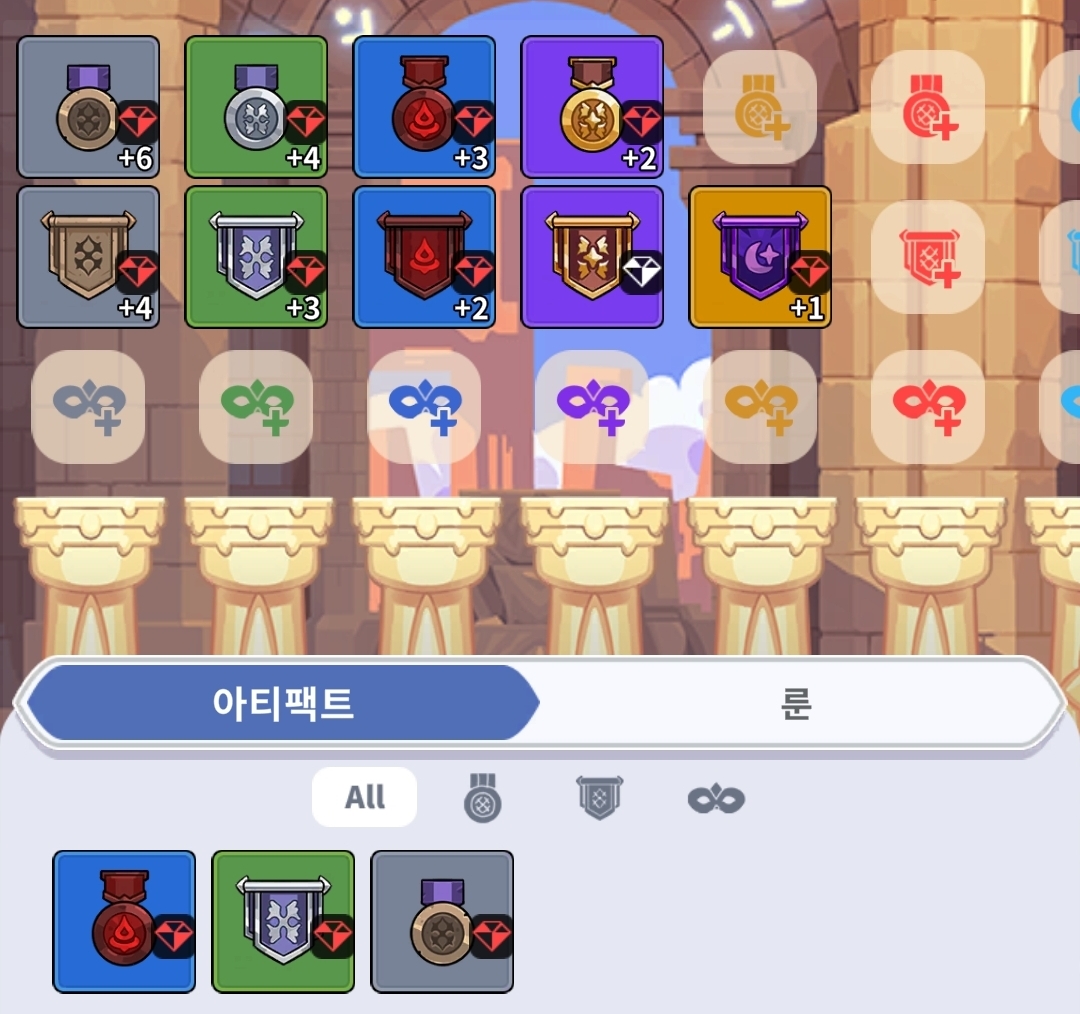
Task: Switch to the 룬 tab
Action: [795, 704]
